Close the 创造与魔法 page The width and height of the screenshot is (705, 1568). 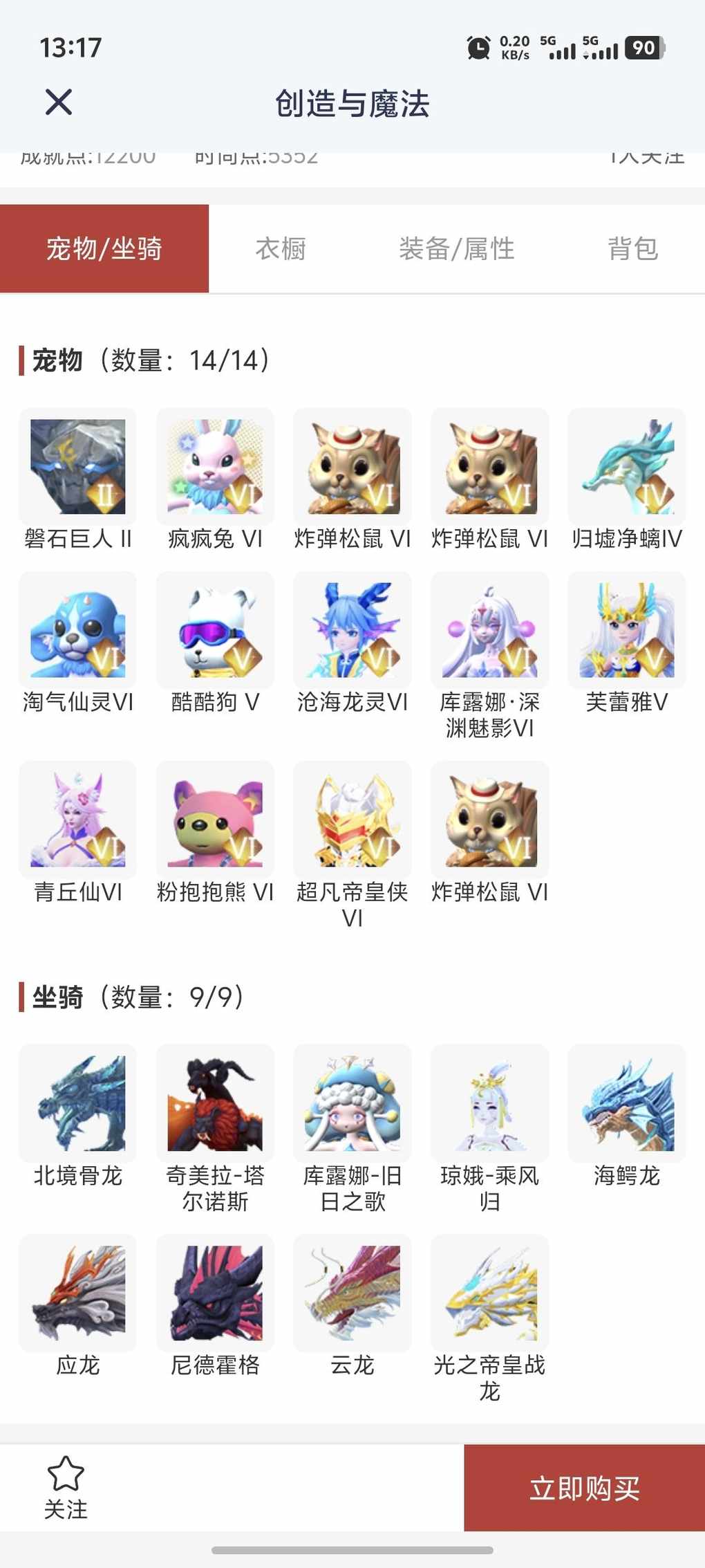(x=59, y=102)
